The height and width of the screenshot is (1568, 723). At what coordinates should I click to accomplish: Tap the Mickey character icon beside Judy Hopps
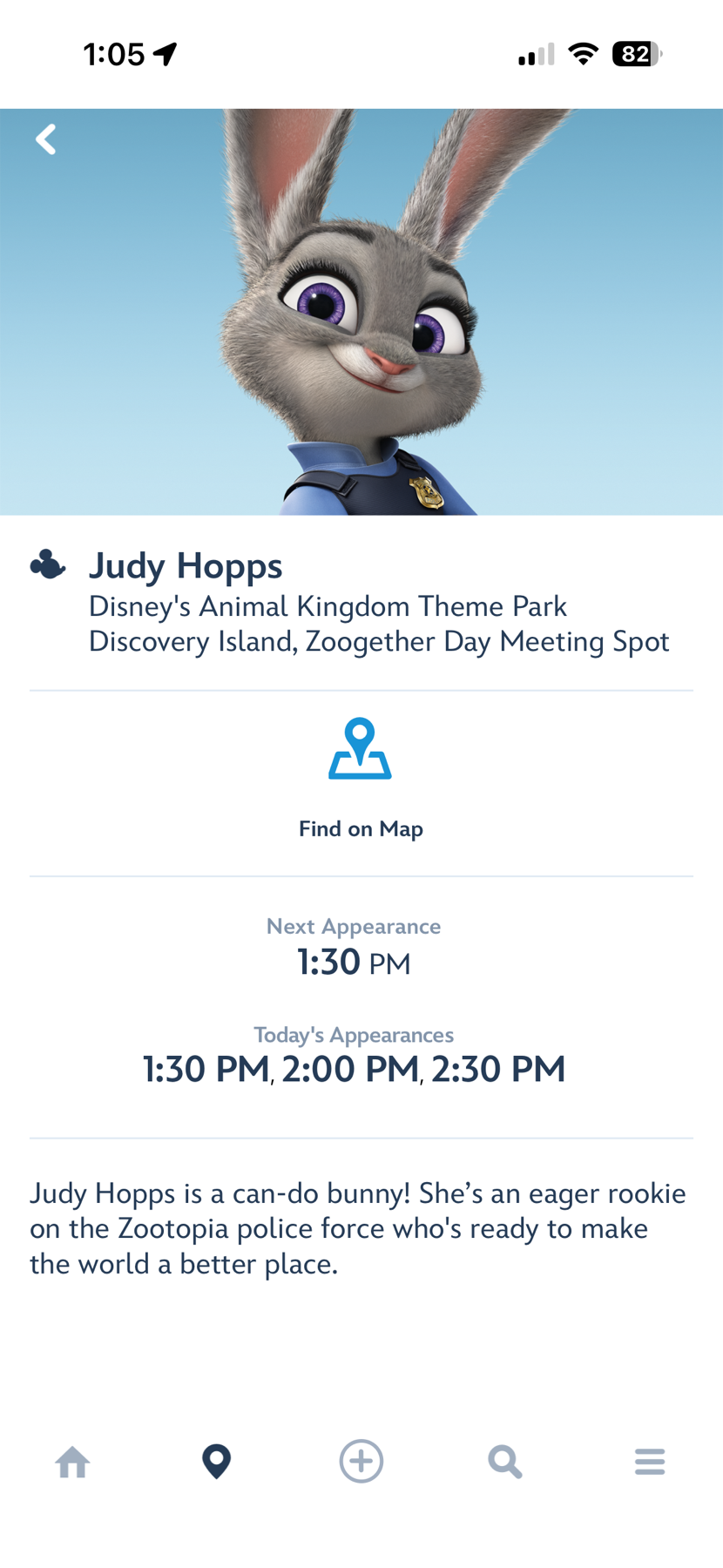48,564
